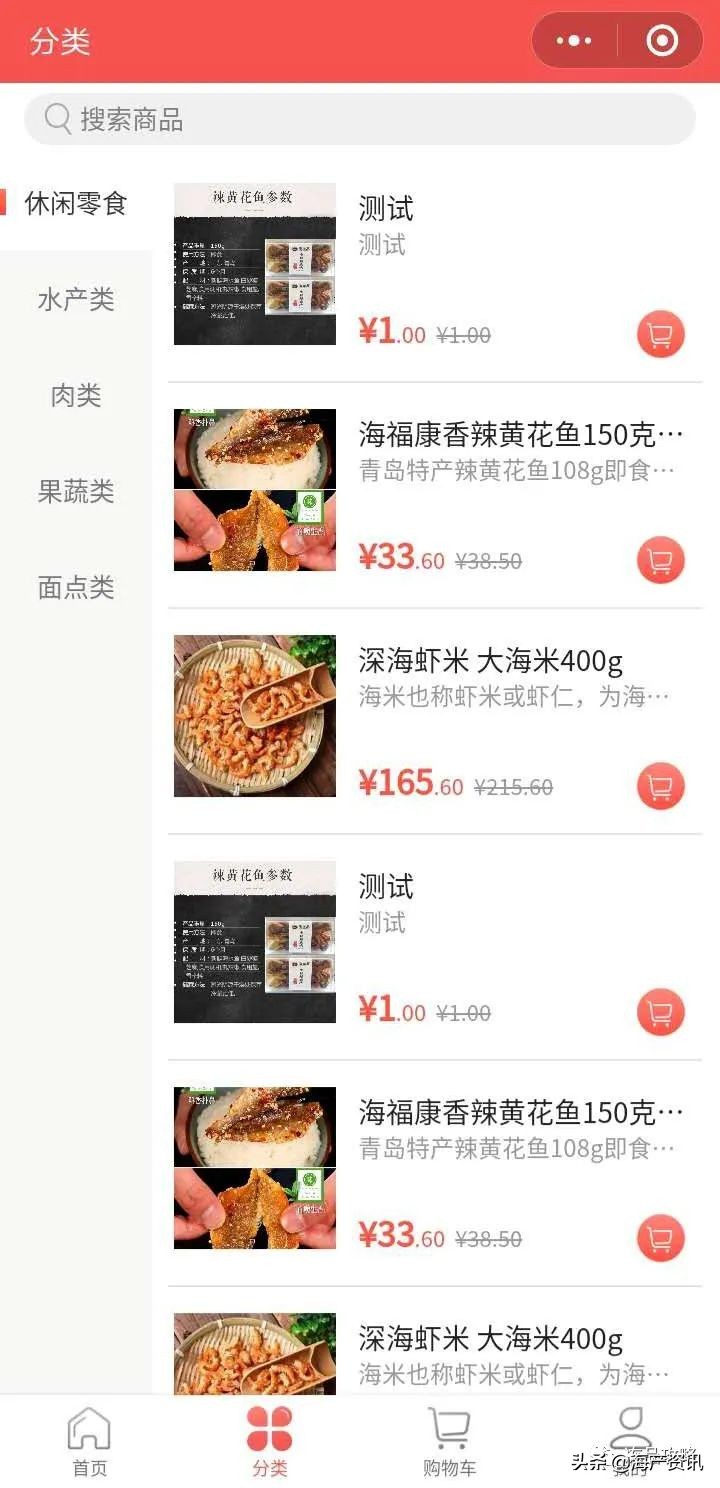Select the 果蔬类 category

(75, 492)
